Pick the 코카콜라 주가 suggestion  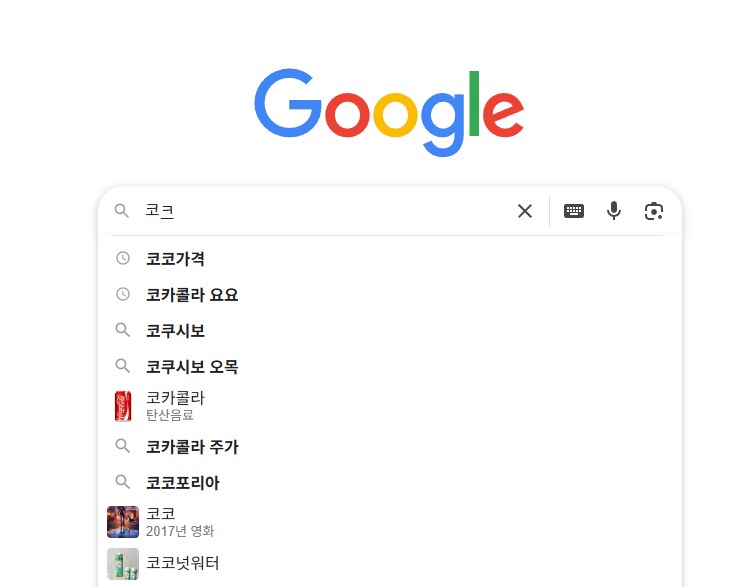192,447
